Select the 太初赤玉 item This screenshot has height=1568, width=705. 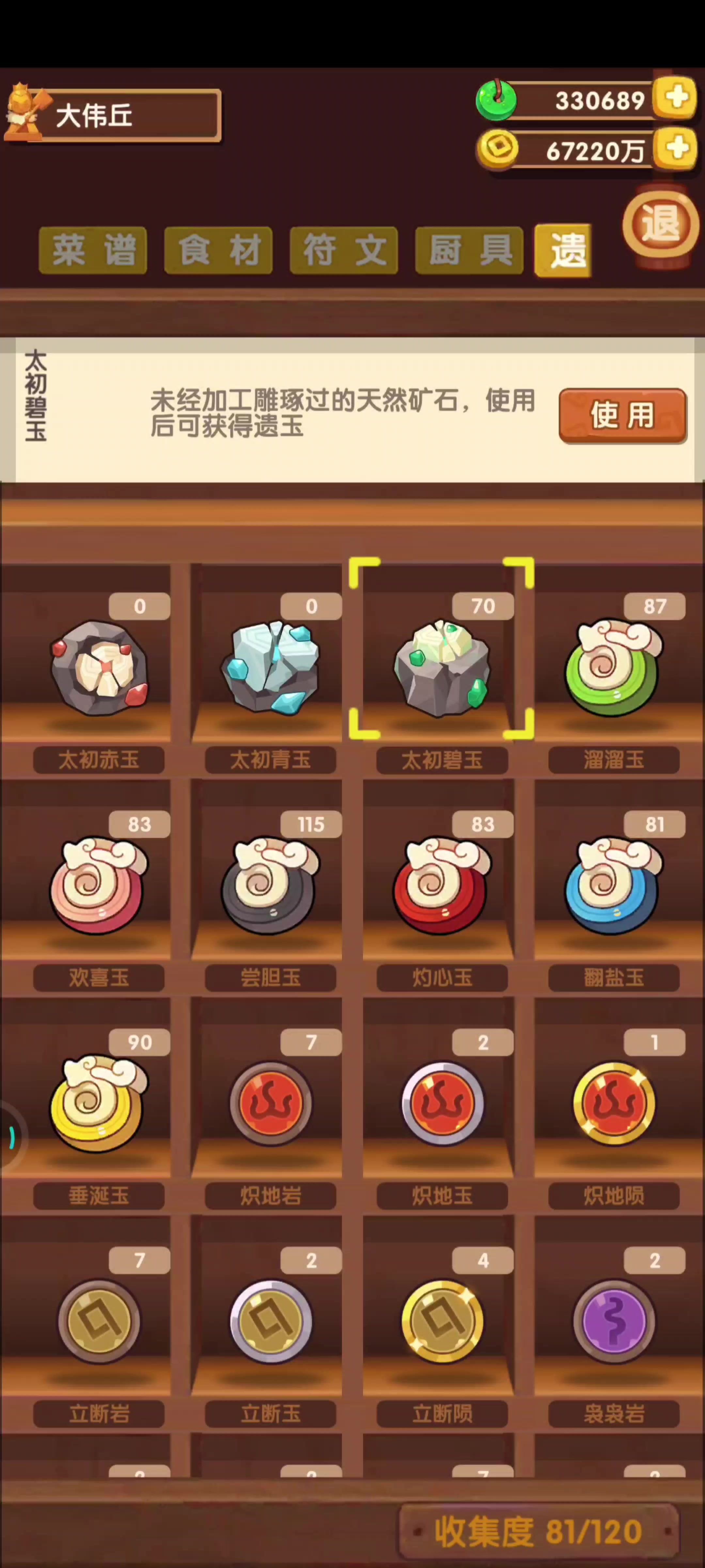pos(99,668)
